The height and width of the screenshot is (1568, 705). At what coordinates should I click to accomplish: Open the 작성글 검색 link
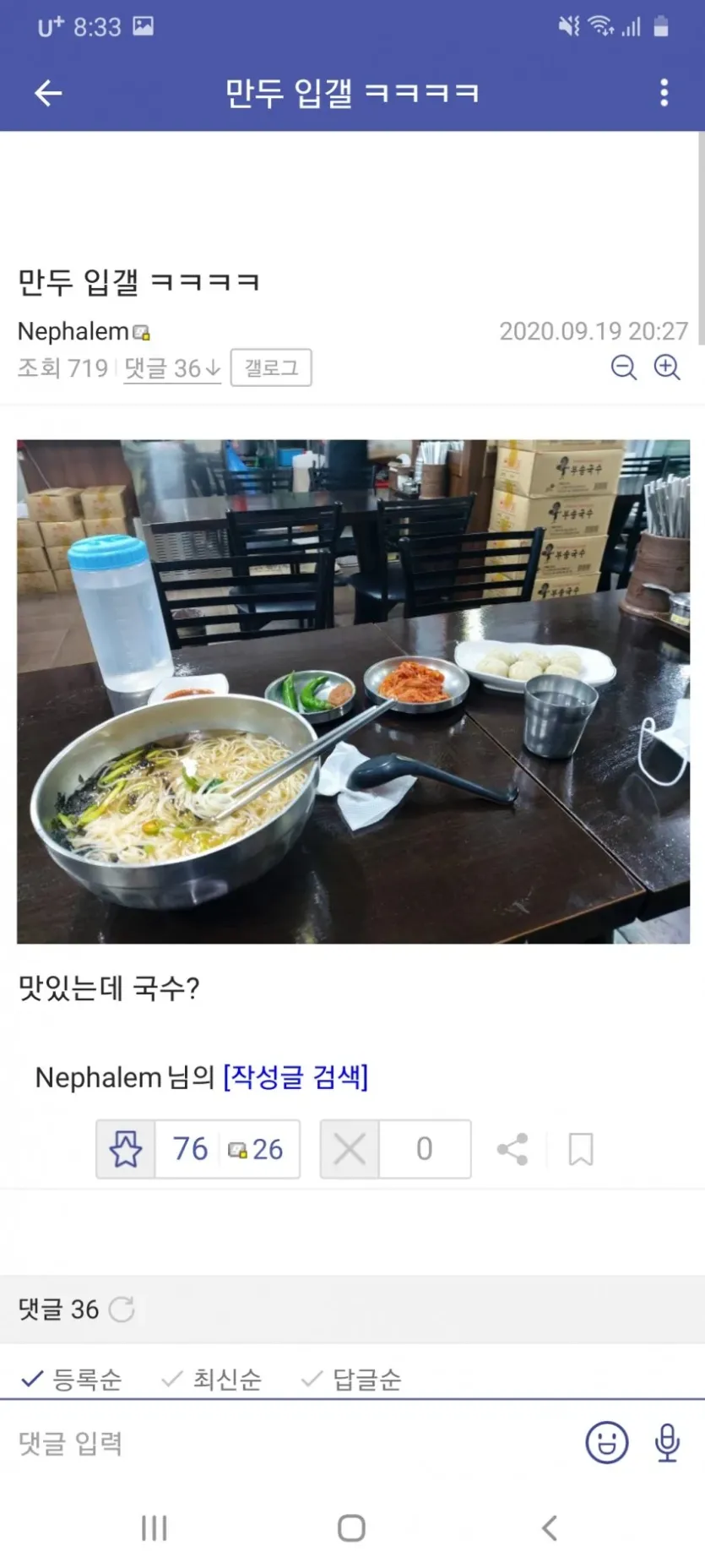(296, 1077)
